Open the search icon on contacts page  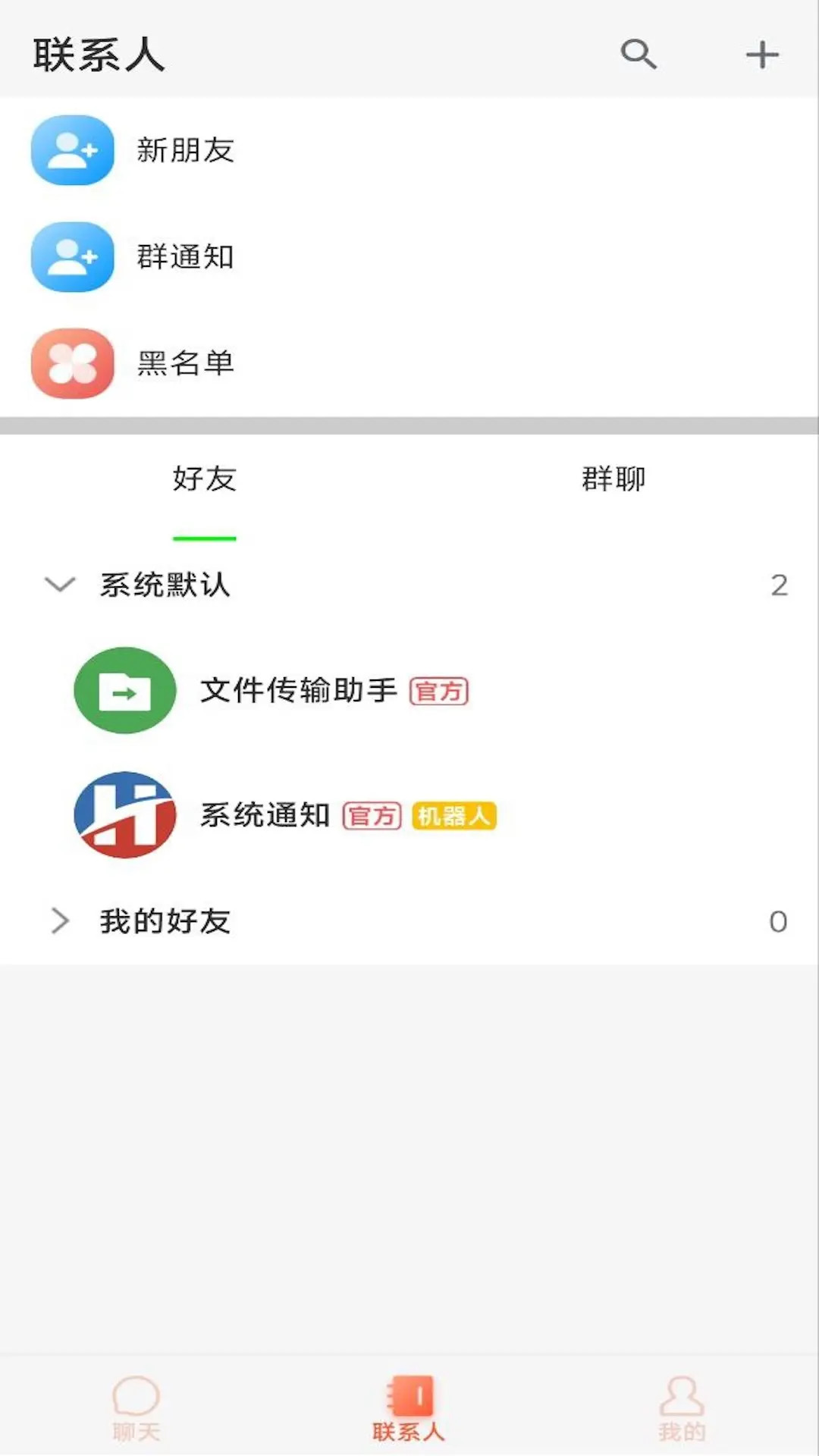pyautogui.click(x=638, y=55)
